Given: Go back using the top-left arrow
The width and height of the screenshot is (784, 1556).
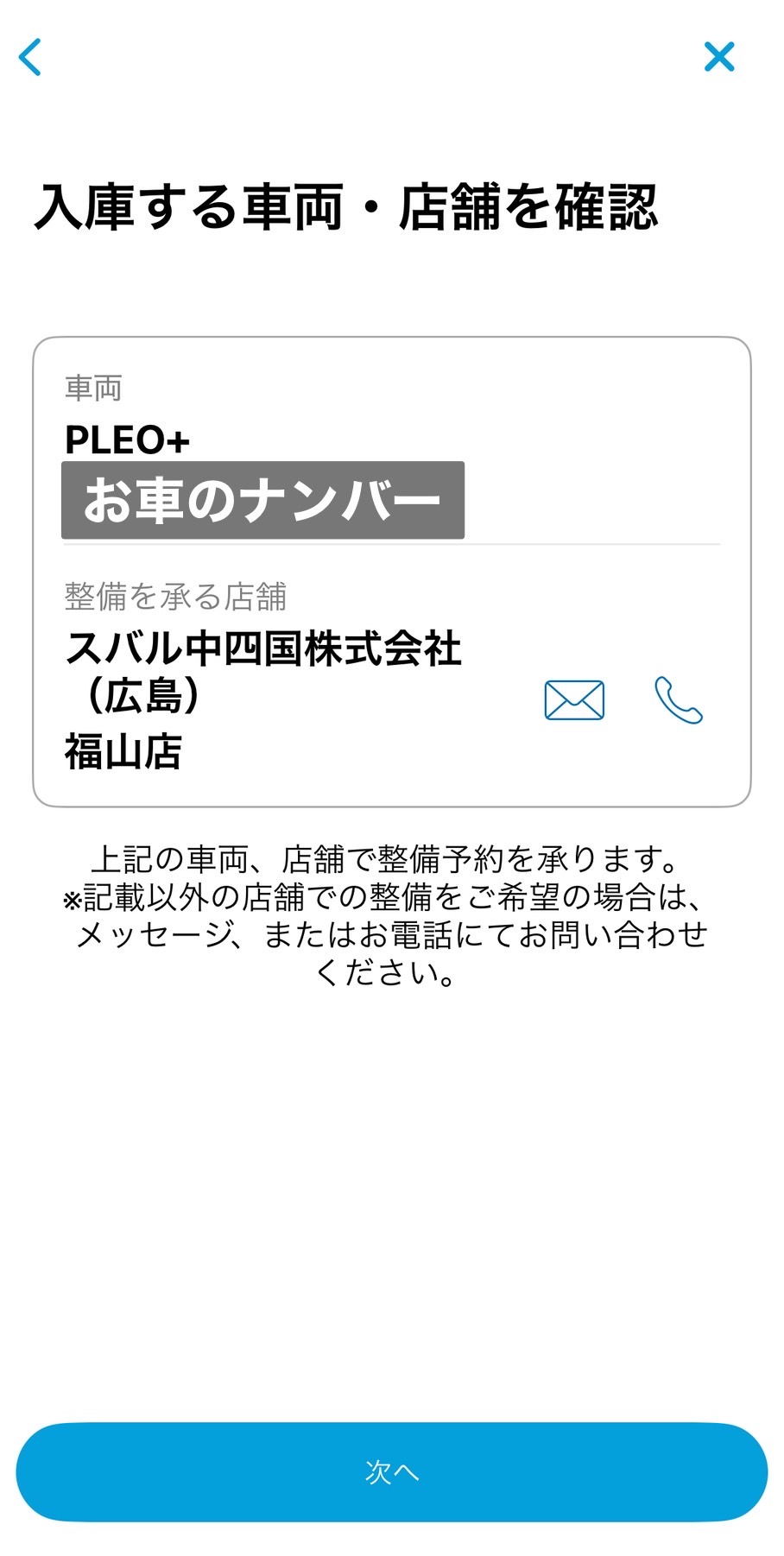Looking at the screenshot, I should [30, 58].
